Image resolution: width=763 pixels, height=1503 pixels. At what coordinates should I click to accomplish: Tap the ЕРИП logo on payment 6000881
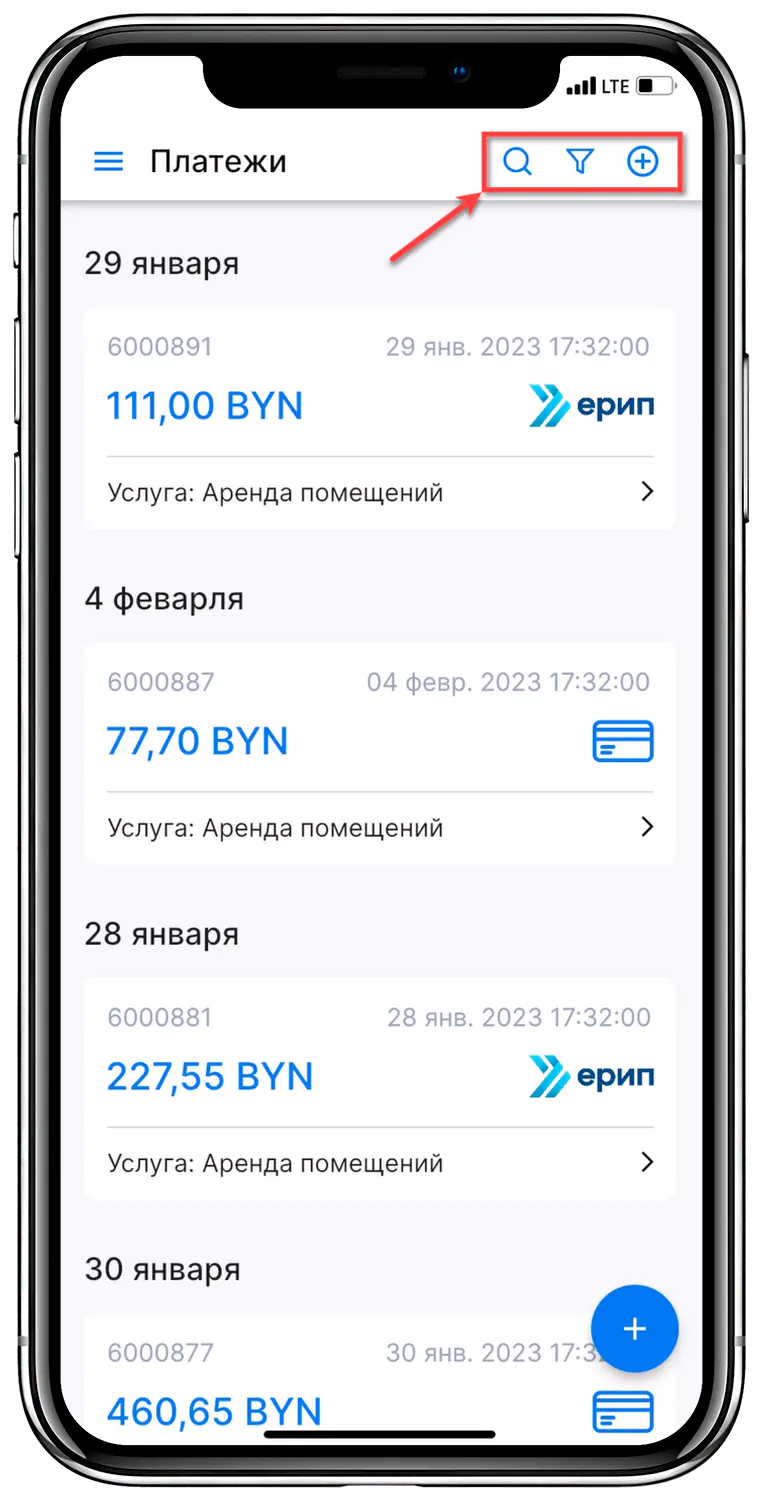(x=592, y=1076)
